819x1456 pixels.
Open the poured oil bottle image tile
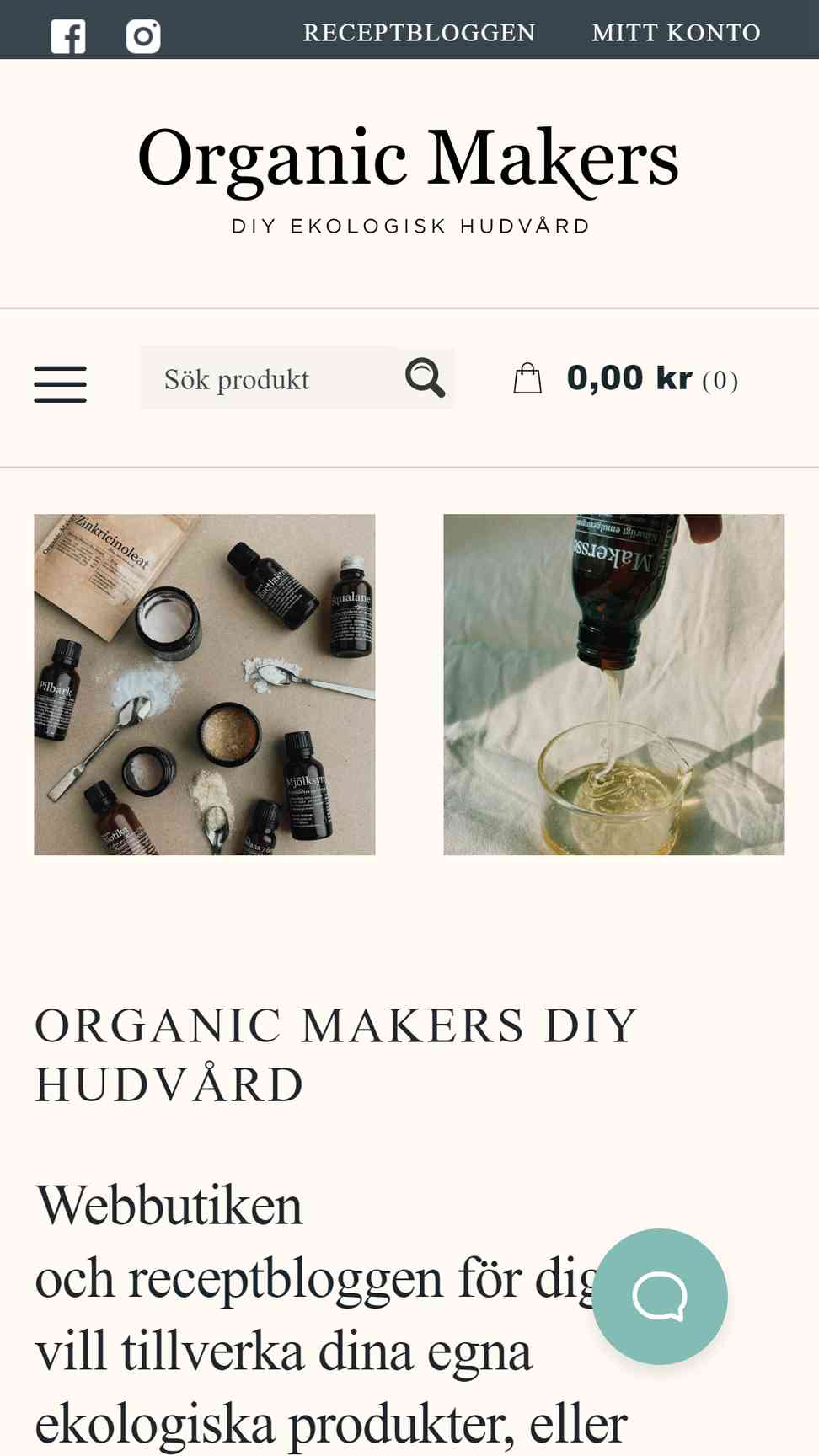614,685
